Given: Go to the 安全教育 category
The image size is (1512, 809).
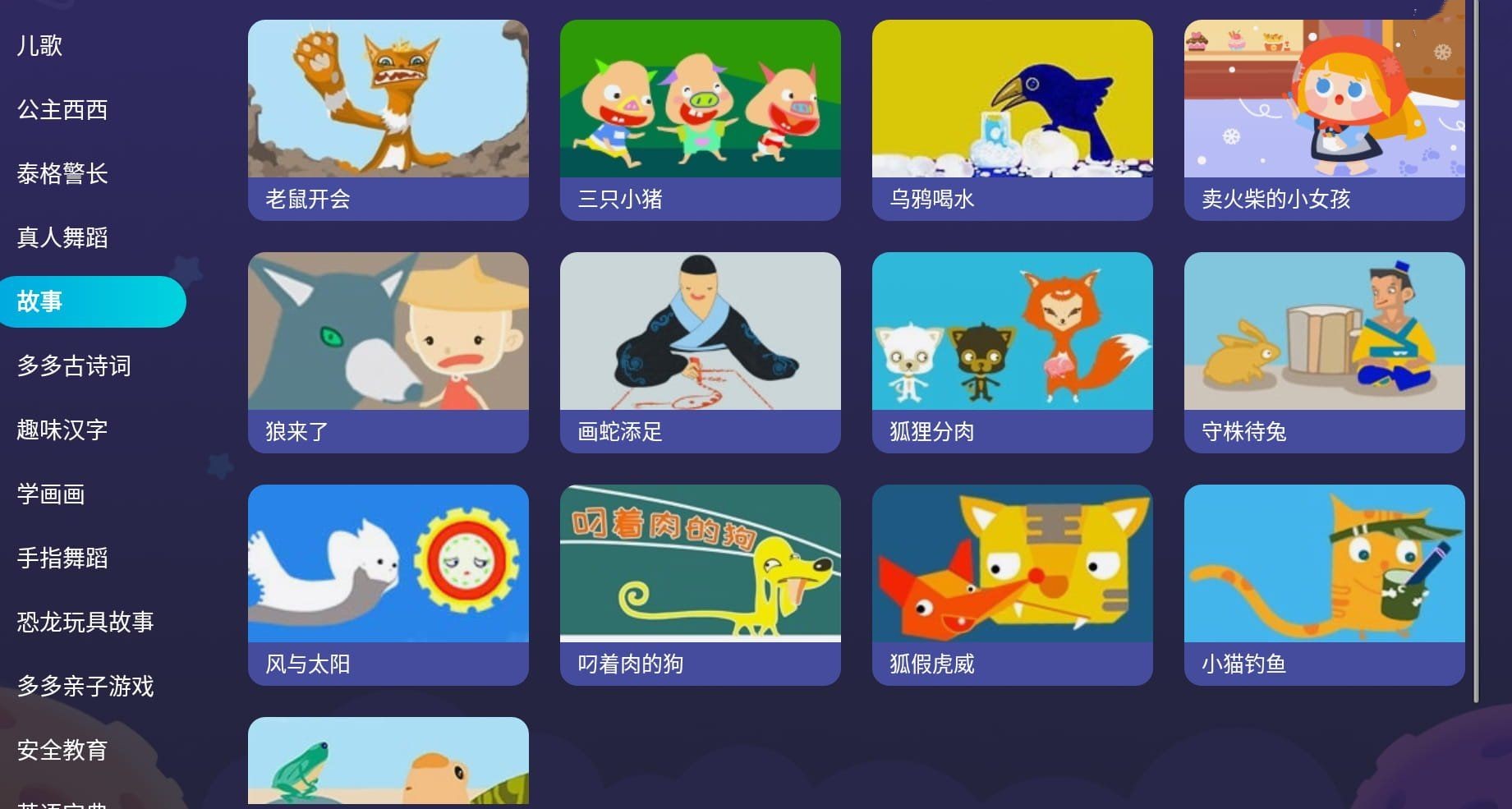Looking at the screenshot, I should (x=62, y=750).
